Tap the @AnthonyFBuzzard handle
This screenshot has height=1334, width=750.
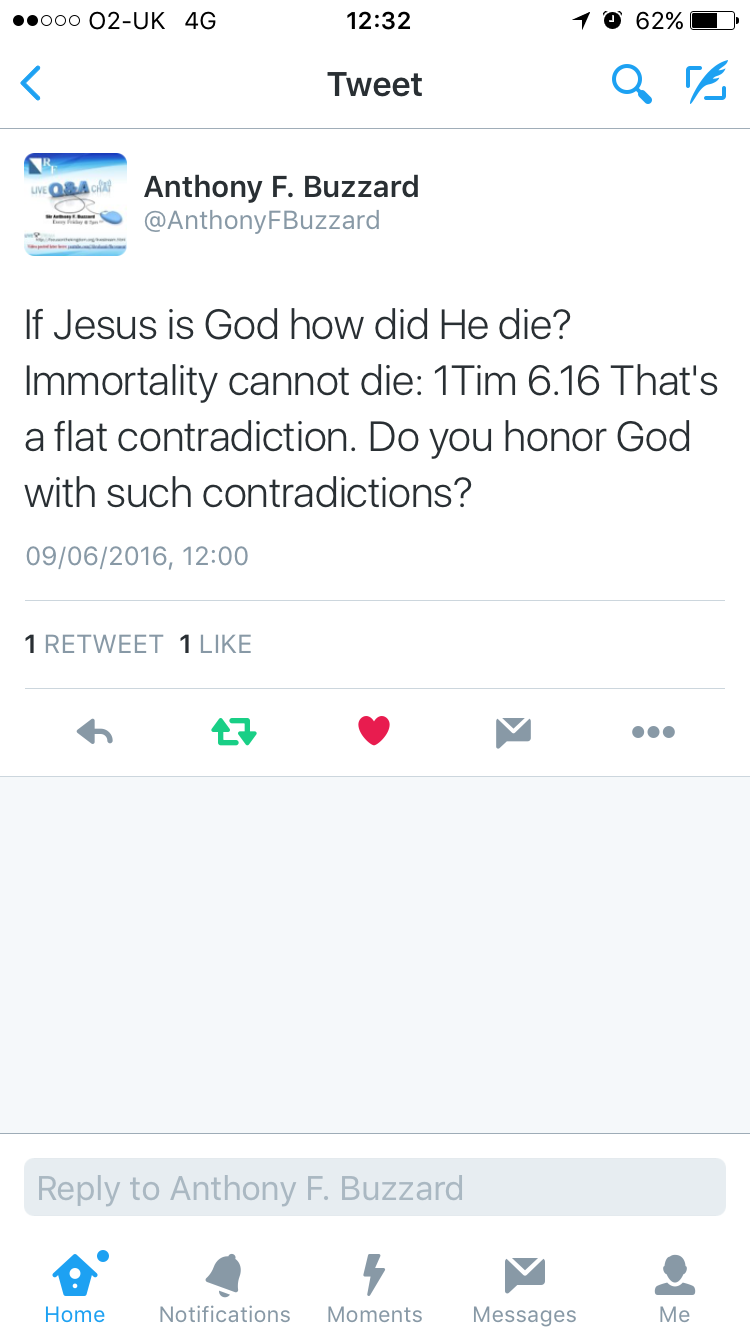tap(262, 221)
